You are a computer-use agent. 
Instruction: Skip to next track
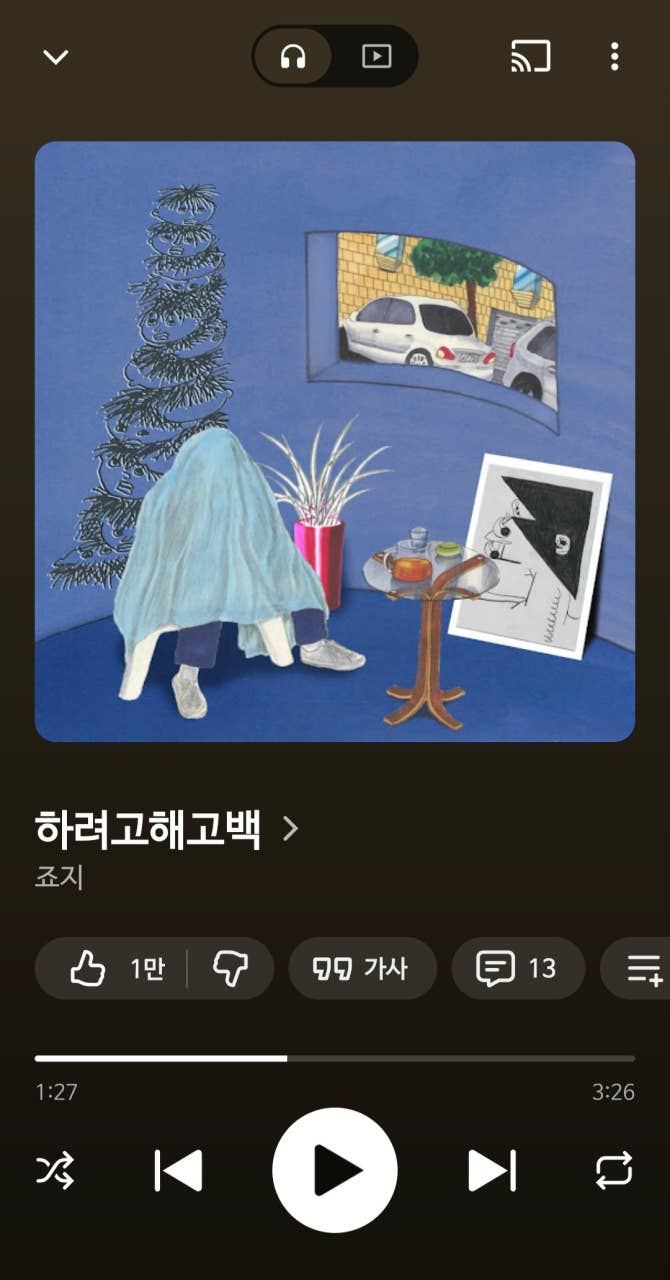click(492, 1170)
